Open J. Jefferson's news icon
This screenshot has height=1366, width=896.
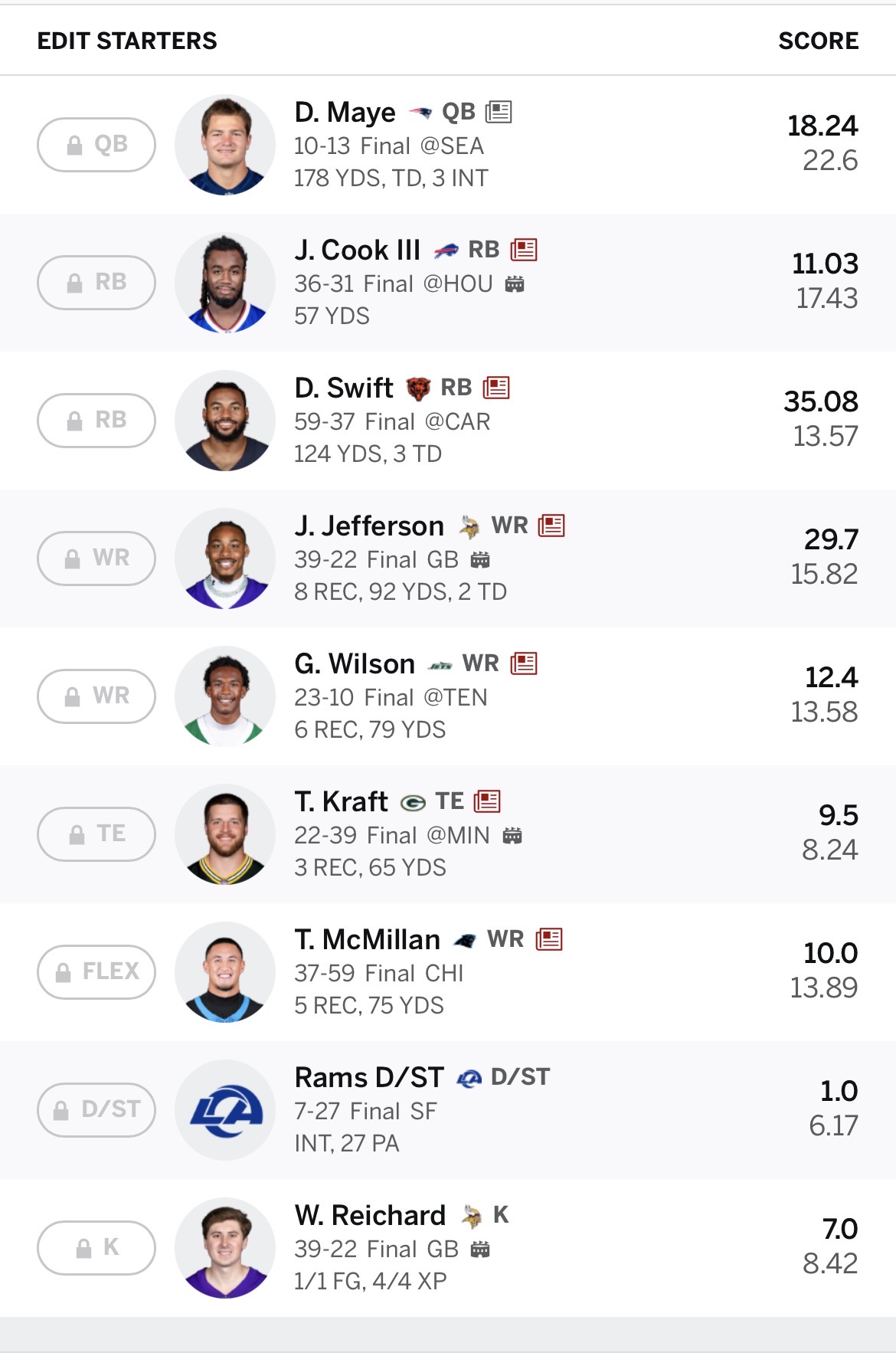coord(551,526)
